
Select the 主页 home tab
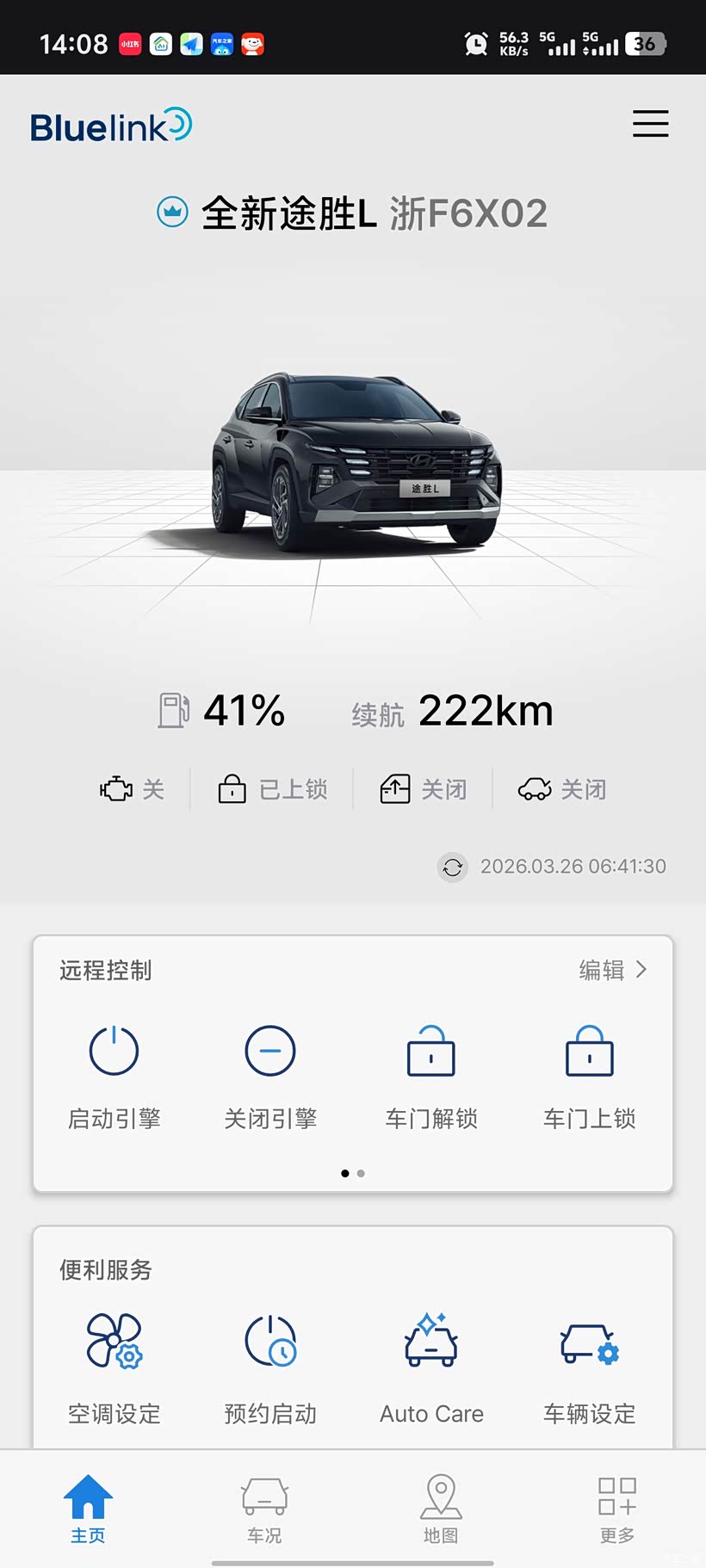88,1509
